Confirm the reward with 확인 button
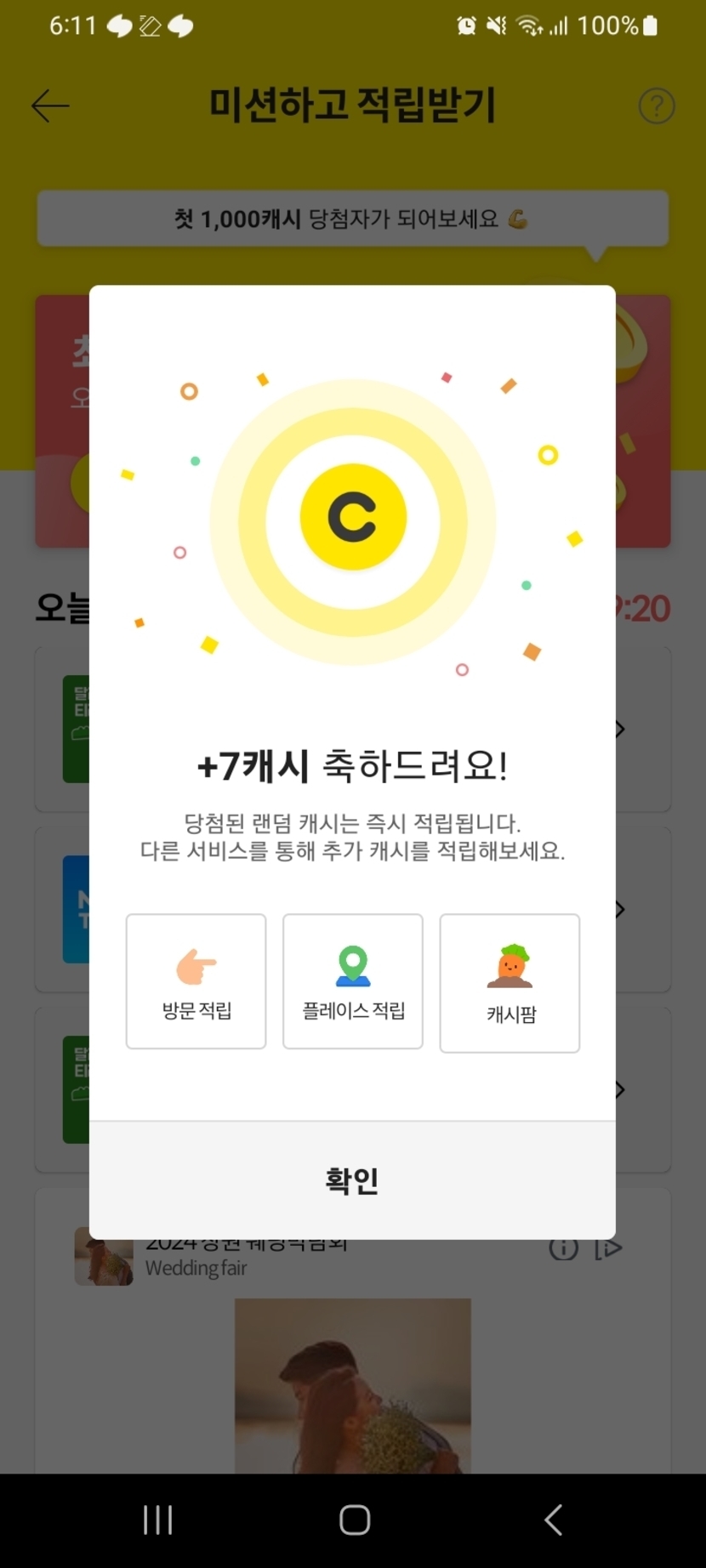The image size is (706, 1568). coord(352,1179)
